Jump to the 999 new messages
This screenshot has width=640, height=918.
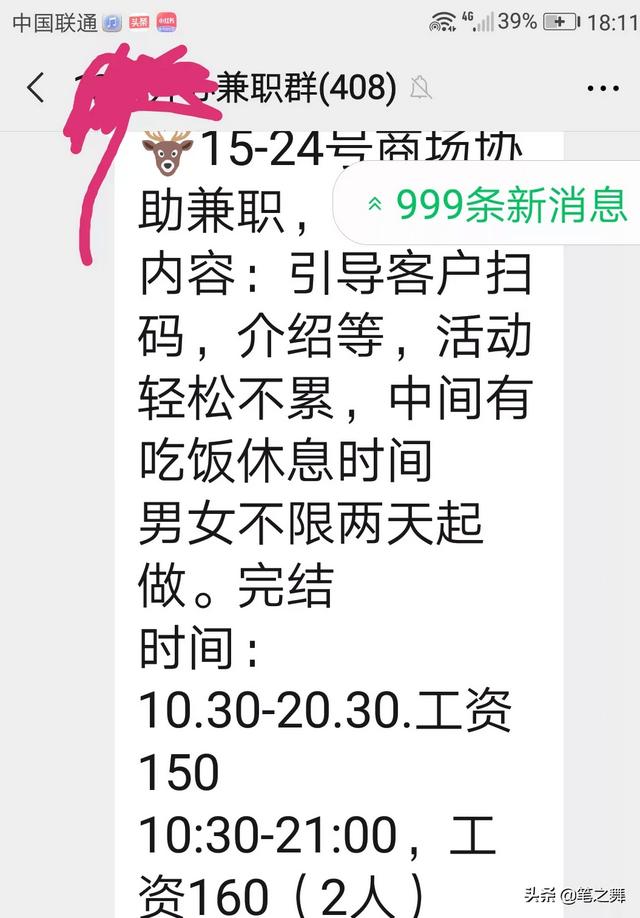[497, 204]
